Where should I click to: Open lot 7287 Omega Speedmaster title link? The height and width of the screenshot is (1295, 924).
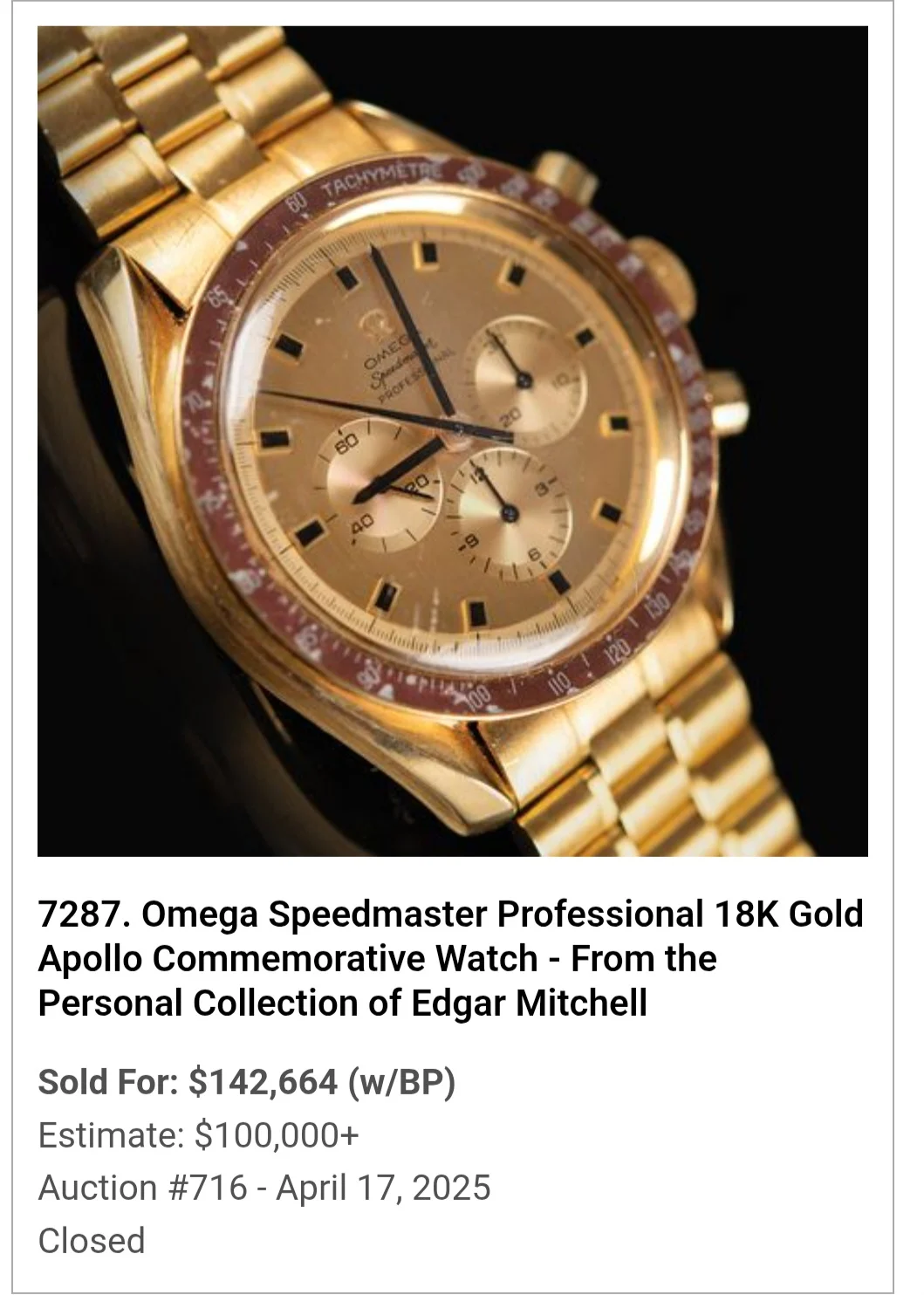[x=450, y=958]
